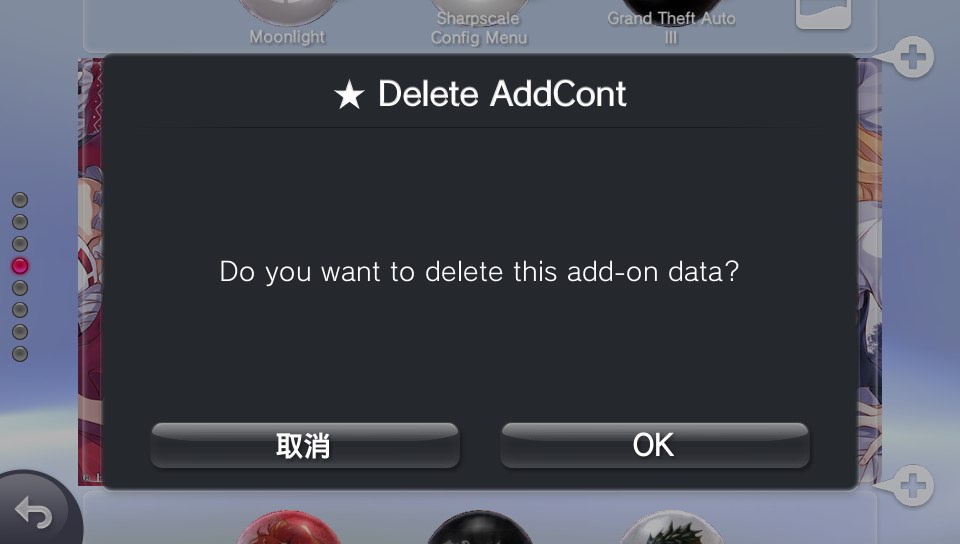Cancel the delete dialog with 取消
This screenshot has width=960, height=544.
pyautogui.click(x=304, y=445)
